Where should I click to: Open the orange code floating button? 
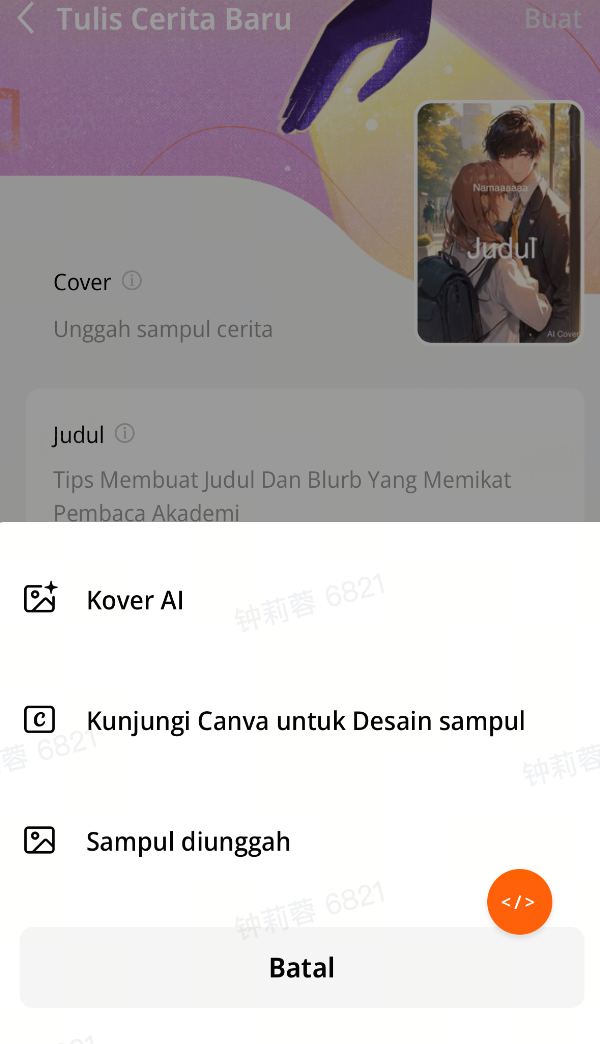(519, 902)
